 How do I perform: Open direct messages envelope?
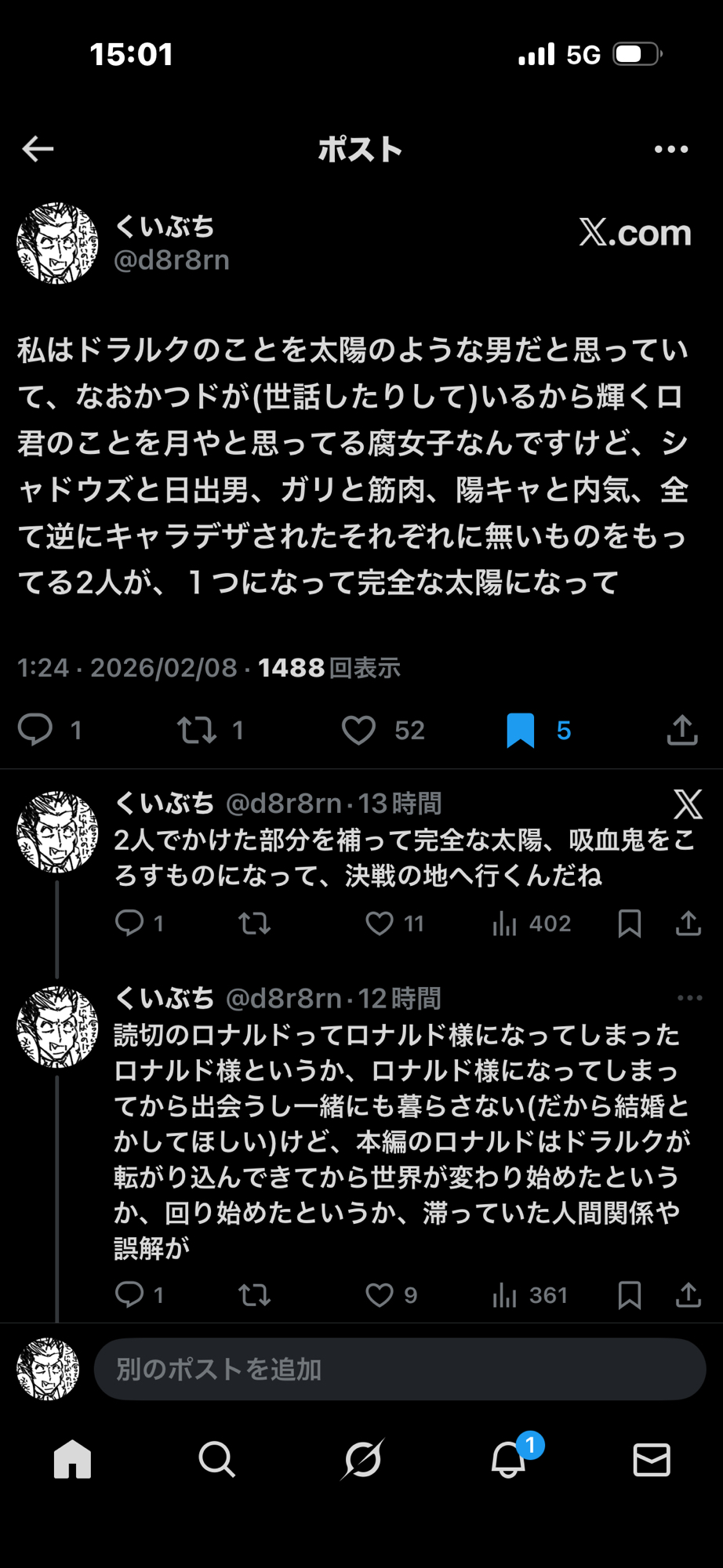coord(652,1460)
